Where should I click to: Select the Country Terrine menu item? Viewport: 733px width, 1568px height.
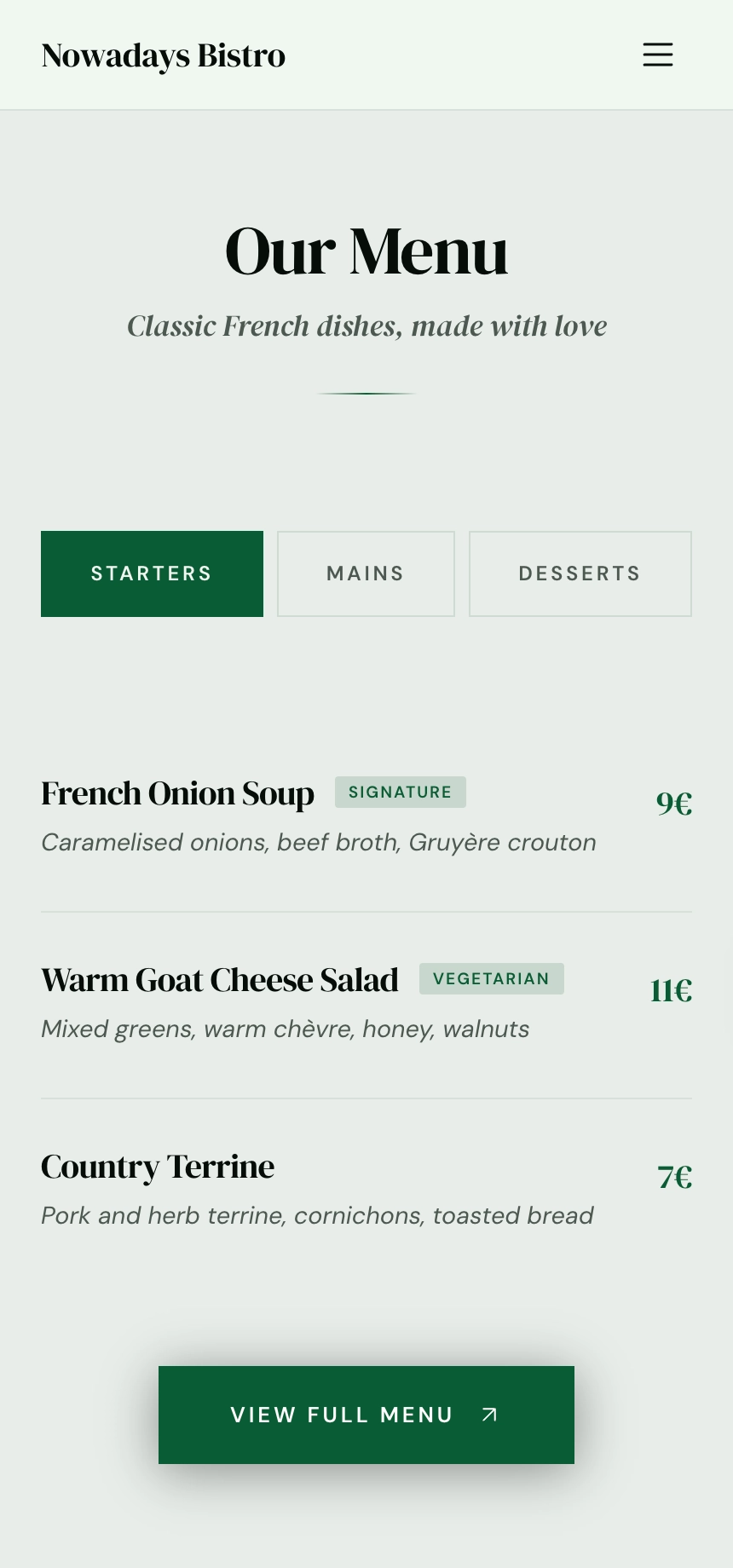click(157, 1166)
